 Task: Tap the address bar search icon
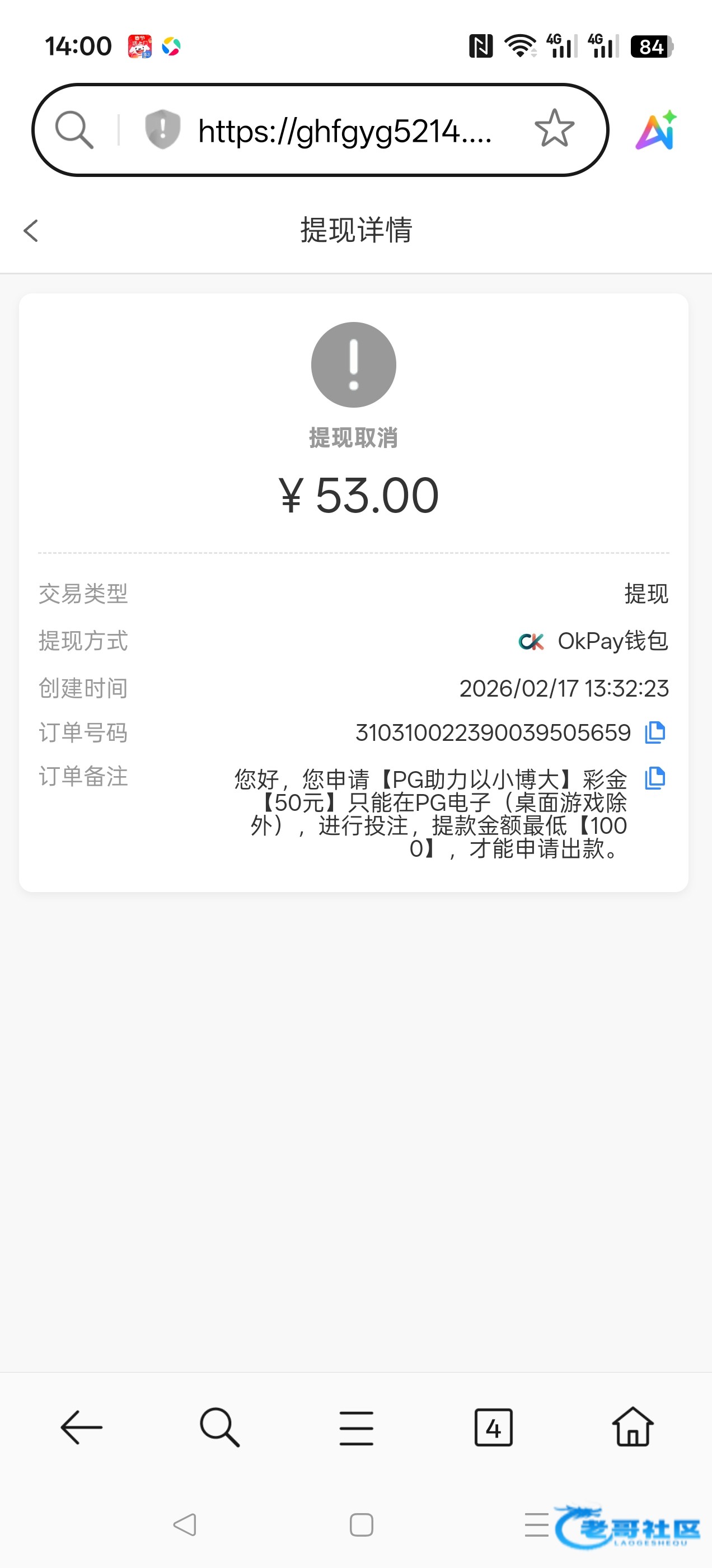coord(74,130)
